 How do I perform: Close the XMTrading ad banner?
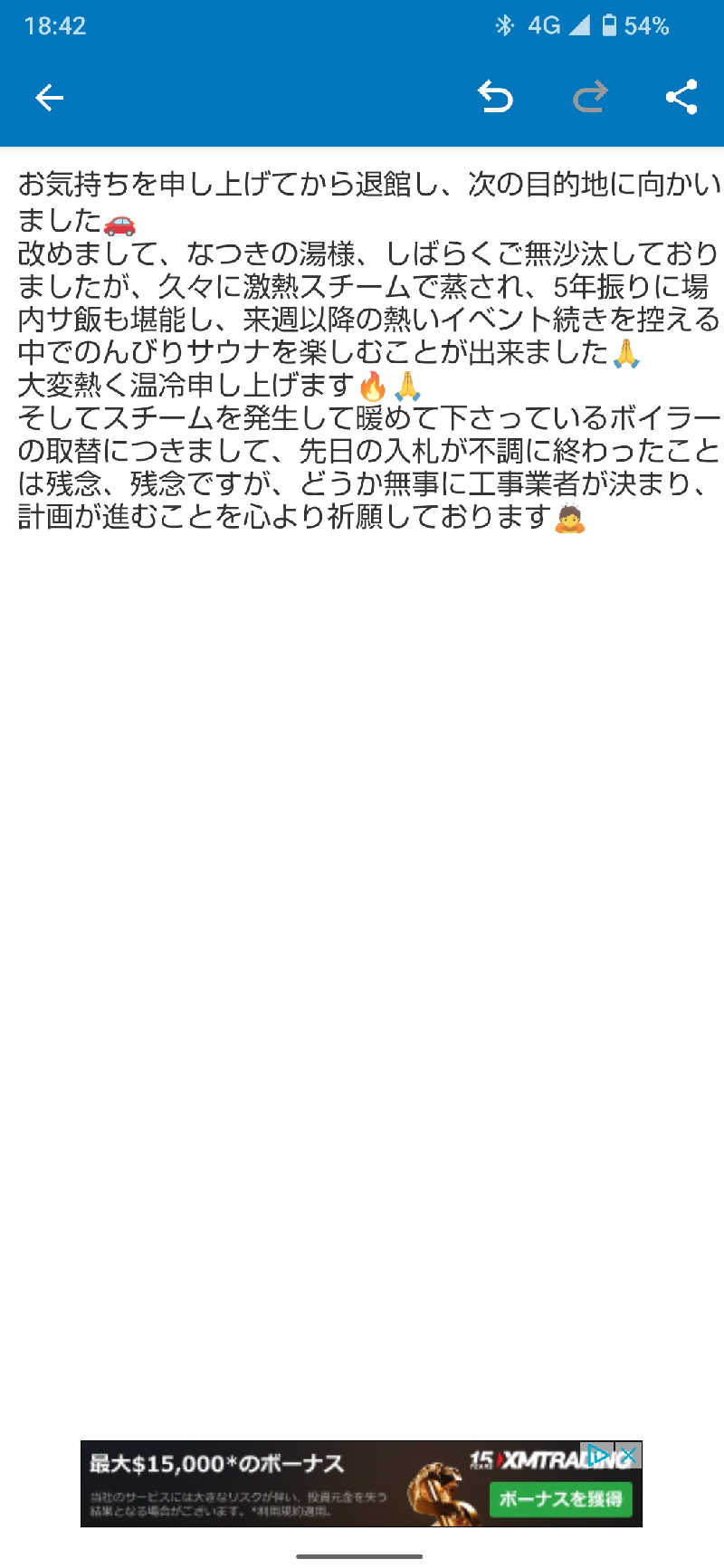(630, 1455)
